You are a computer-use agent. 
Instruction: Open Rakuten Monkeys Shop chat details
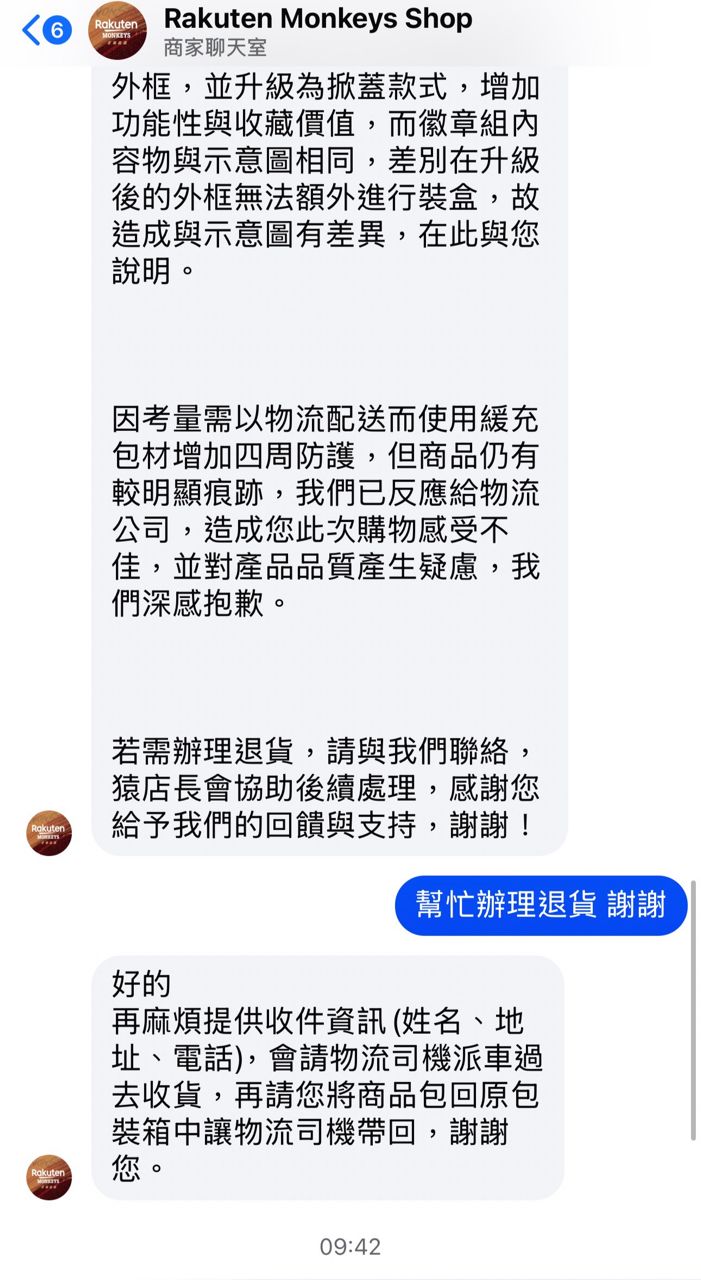tap(317, 30)
